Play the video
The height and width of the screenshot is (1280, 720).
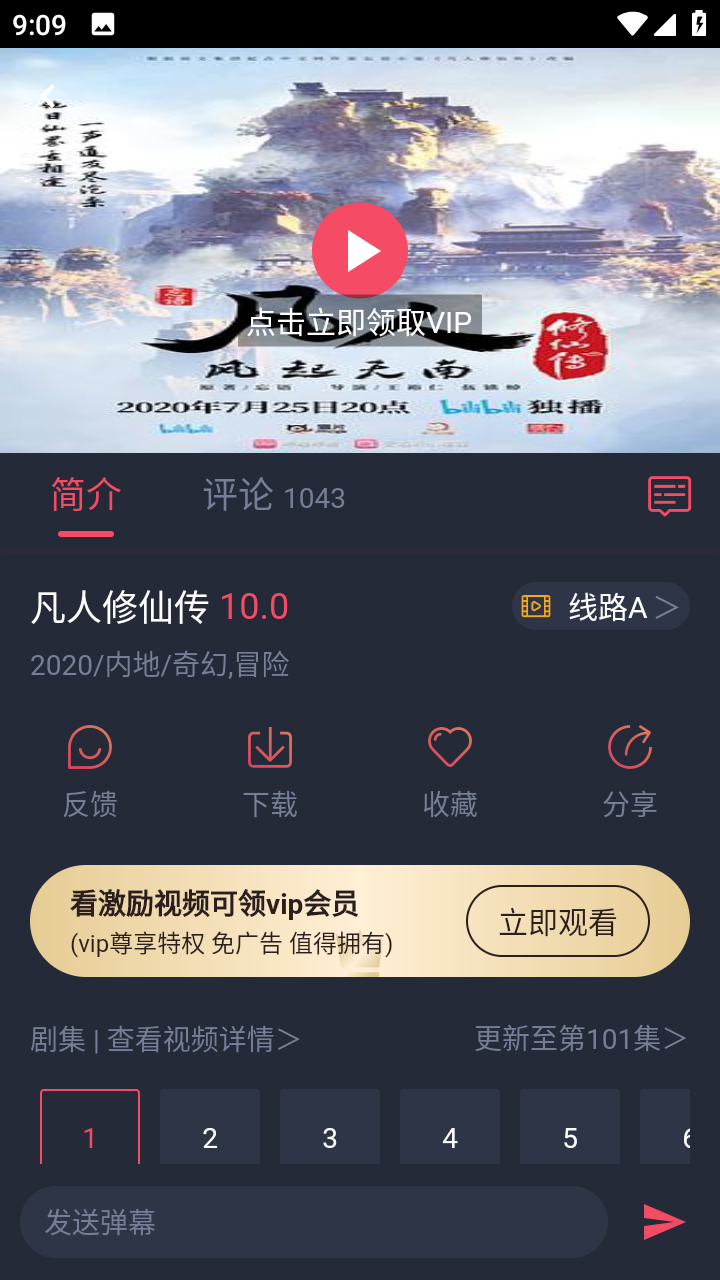360,250
